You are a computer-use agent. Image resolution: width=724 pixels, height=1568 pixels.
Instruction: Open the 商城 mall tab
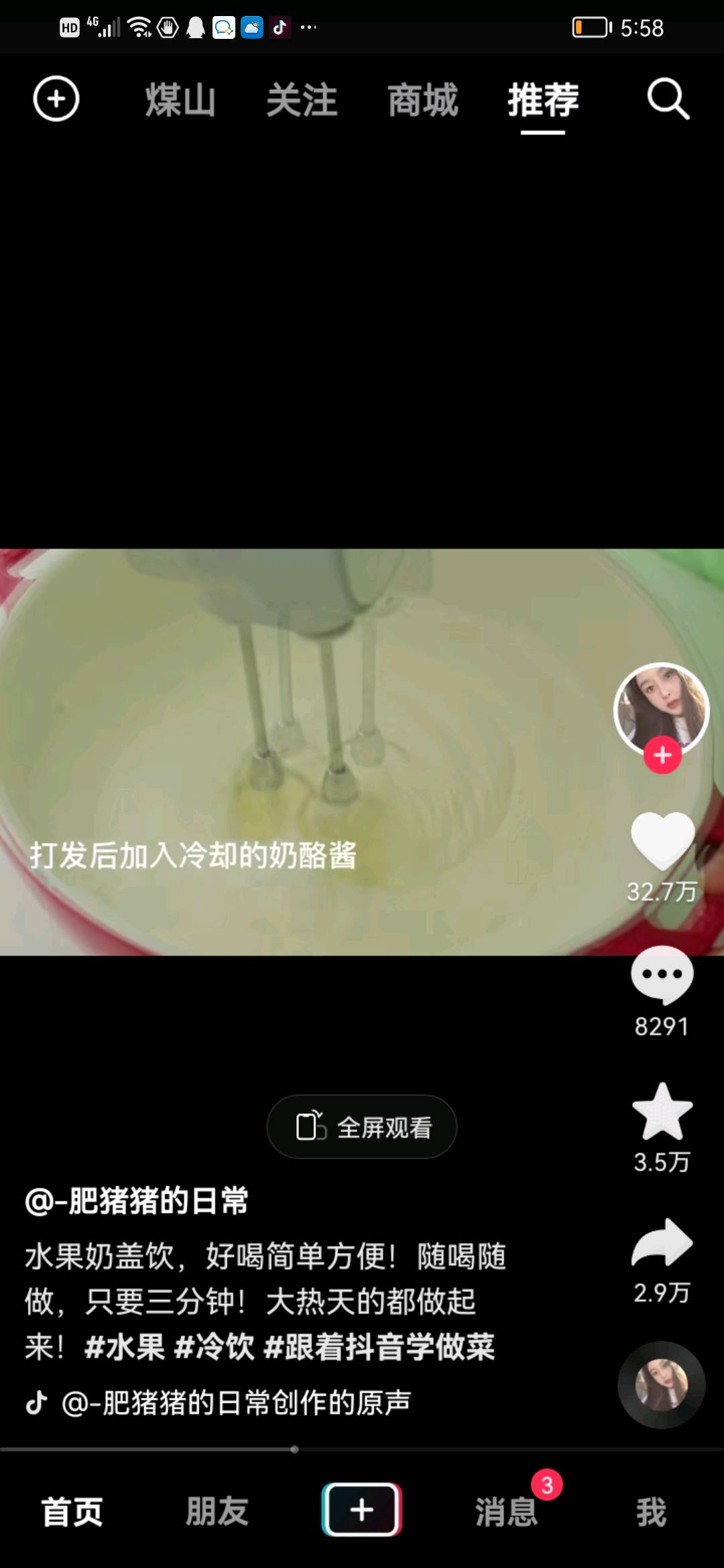[423, 101]
